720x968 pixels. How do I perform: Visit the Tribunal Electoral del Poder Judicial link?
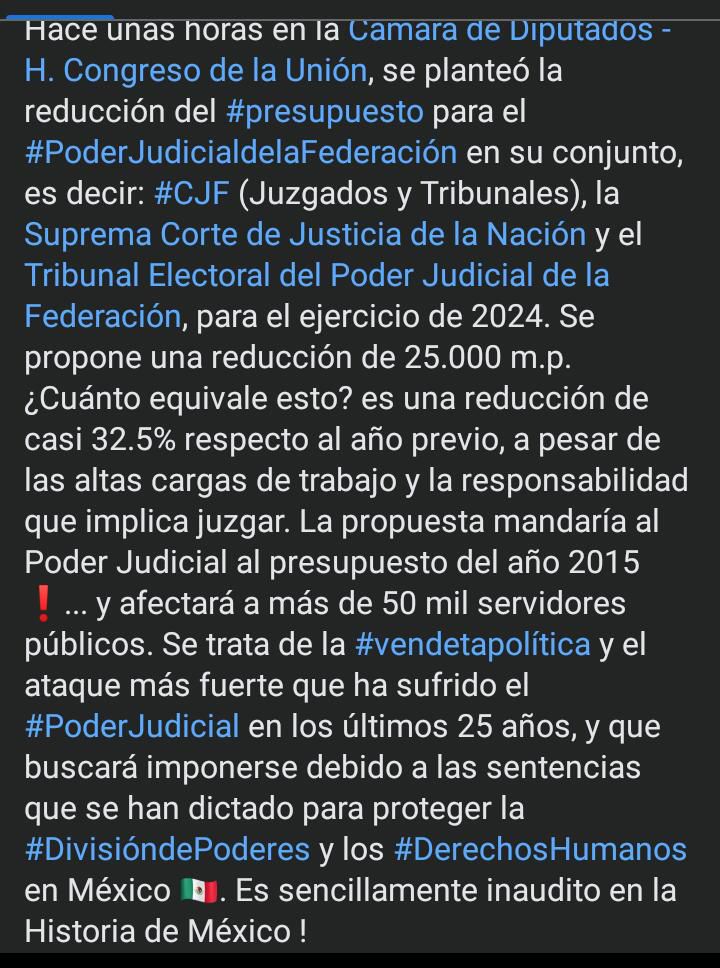(x=316, y=275)
